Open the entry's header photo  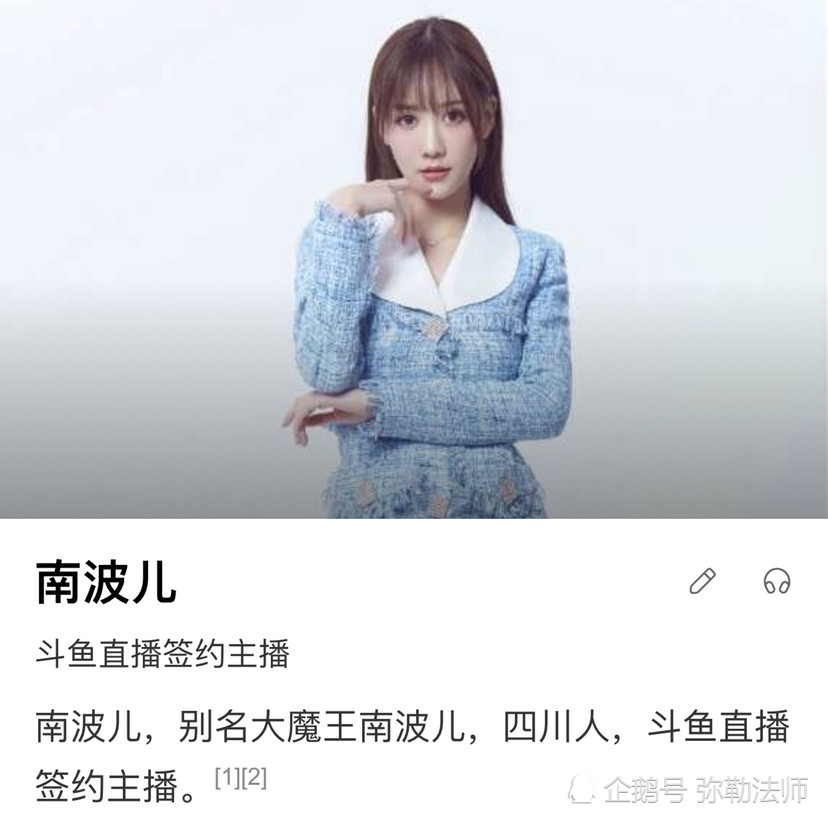click(414, 260)
